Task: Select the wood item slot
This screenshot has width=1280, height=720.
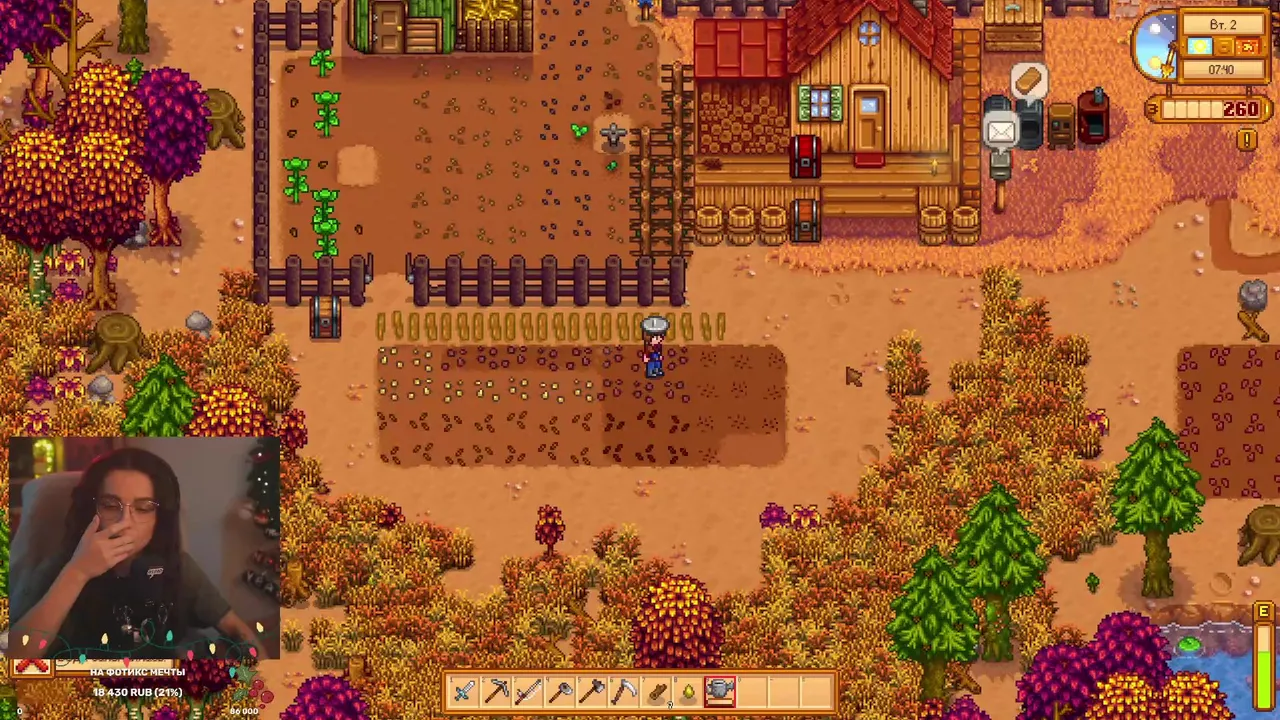Action: [x=656, y=691]
